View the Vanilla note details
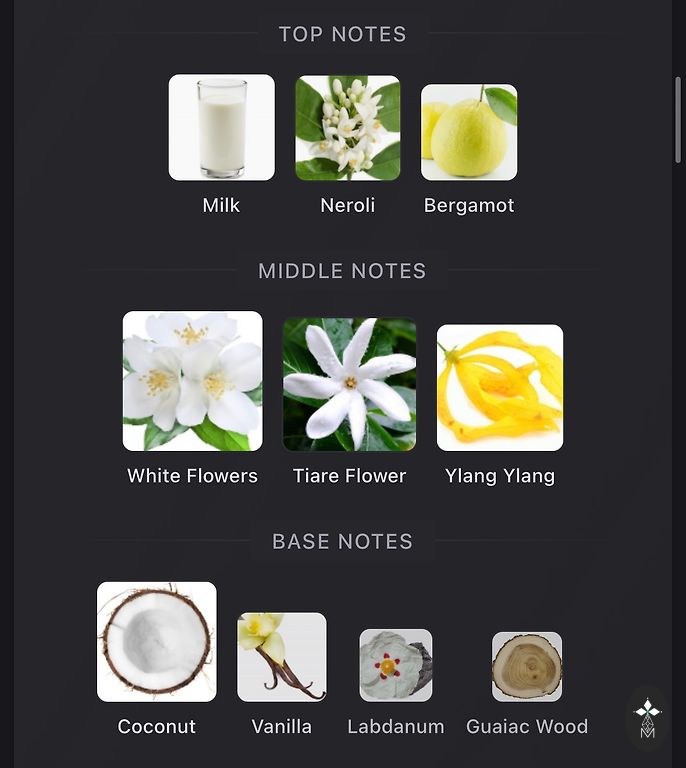 click(x=282, y=657)
